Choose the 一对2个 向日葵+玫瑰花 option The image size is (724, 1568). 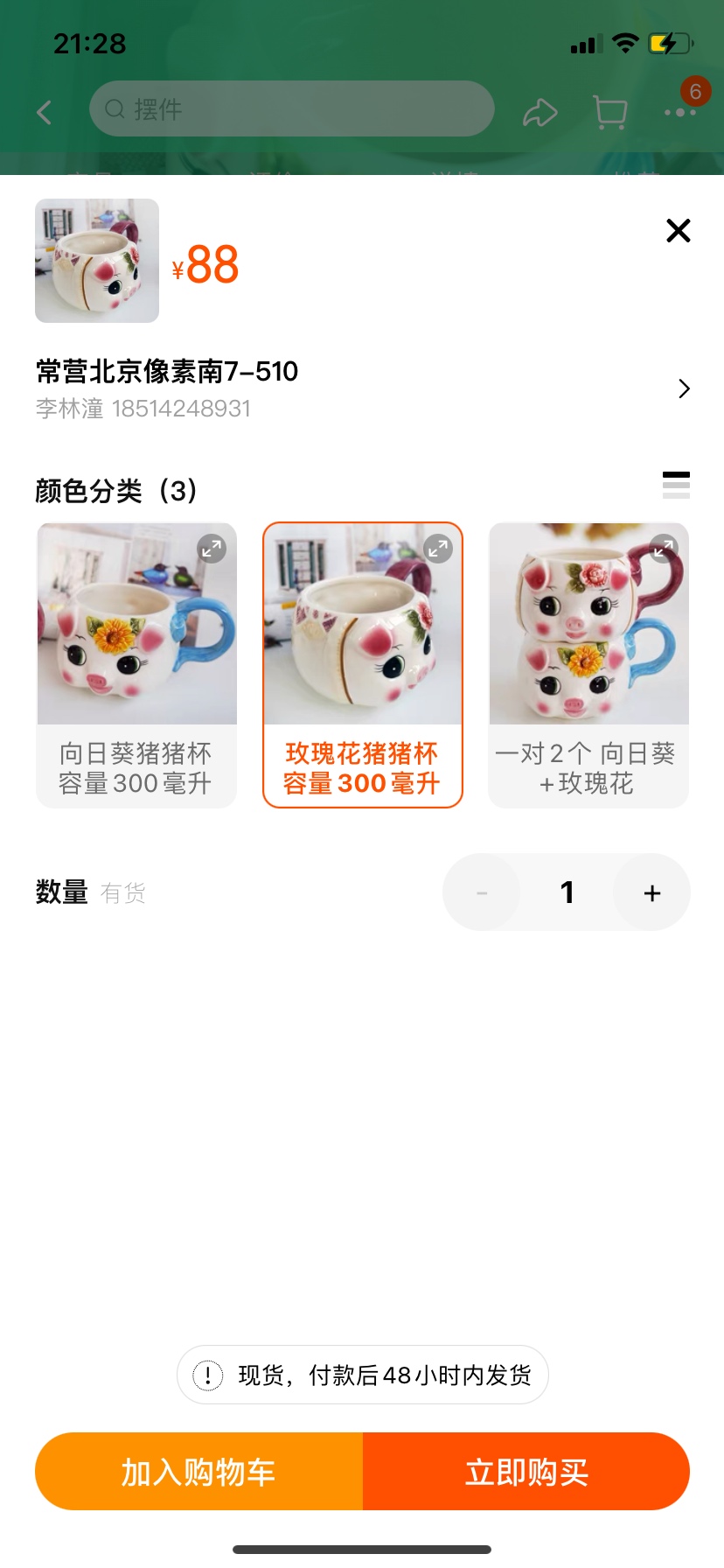pyautogui.click(x=588, y=665)
